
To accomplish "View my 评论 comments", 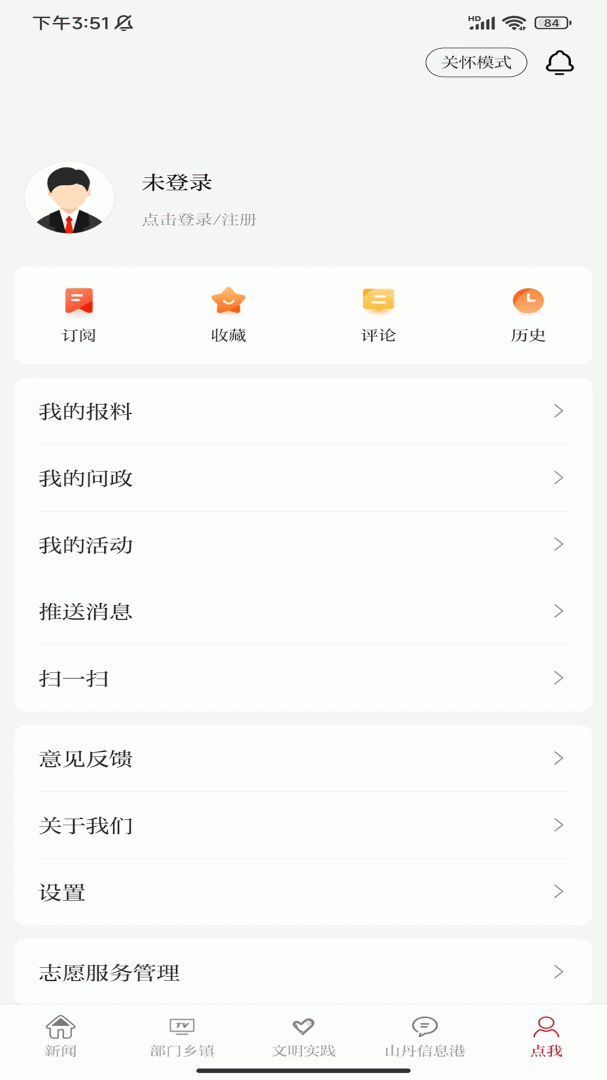I will click(378, 315).
